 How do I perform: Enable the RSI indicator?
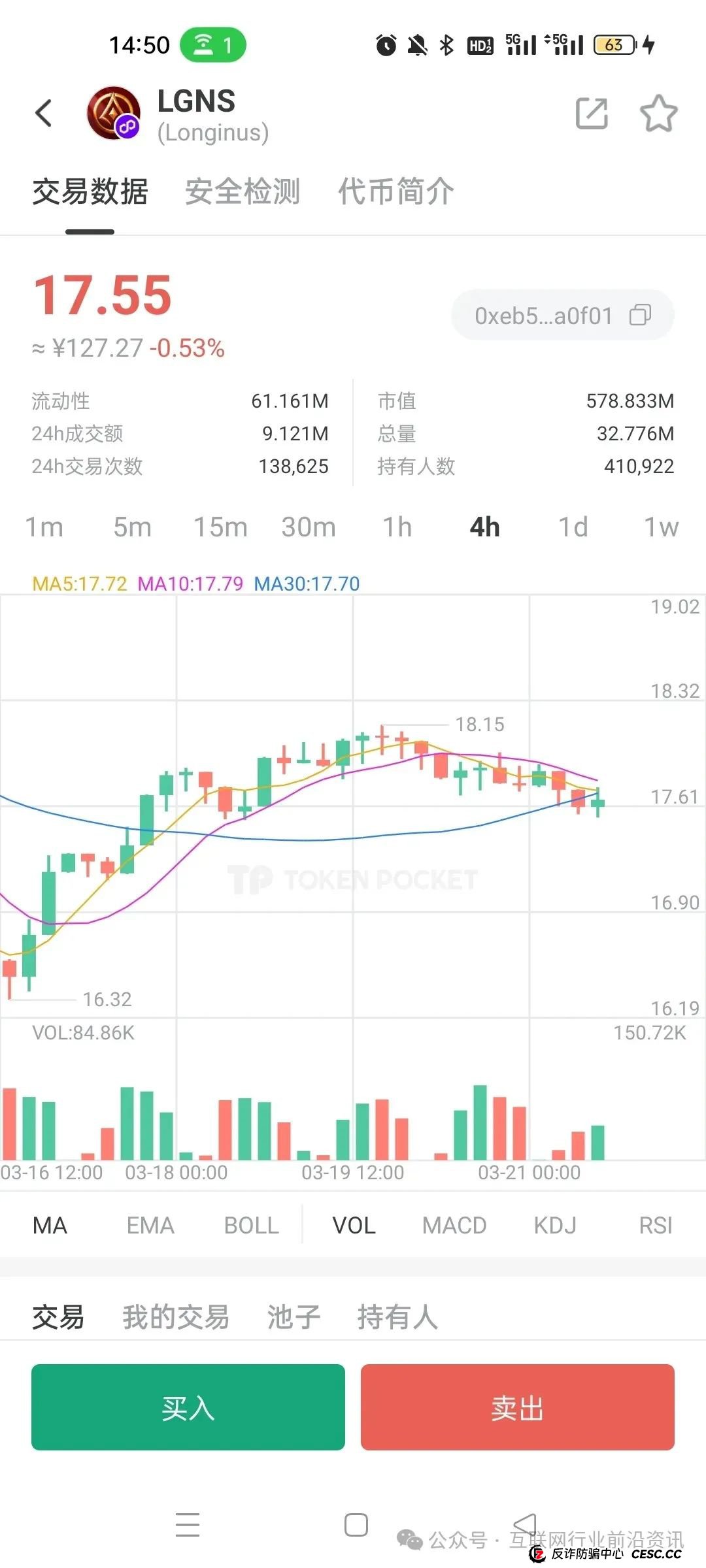[x=656, y=1225]
